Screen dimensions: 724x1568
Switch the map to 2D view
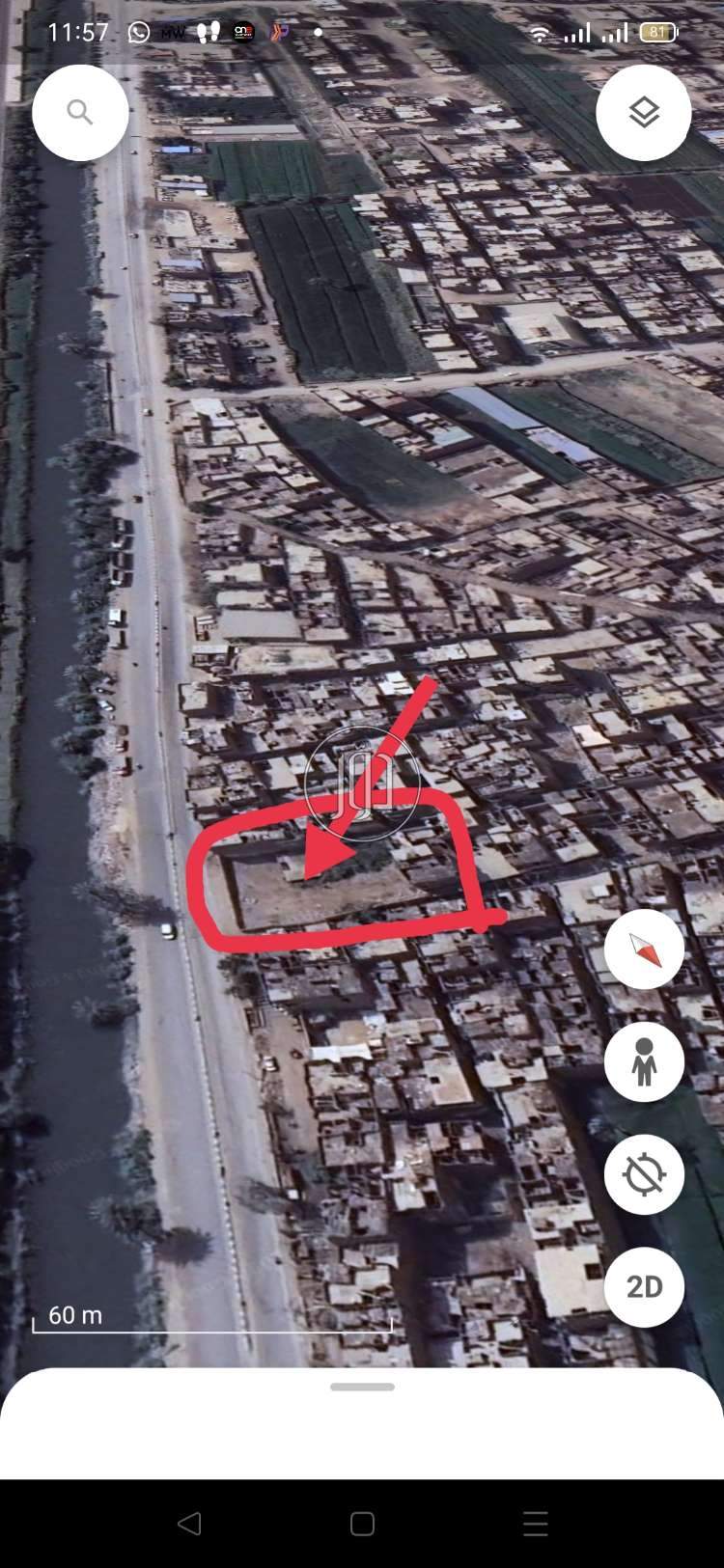pyautogui.click(x=643, y=1287)
